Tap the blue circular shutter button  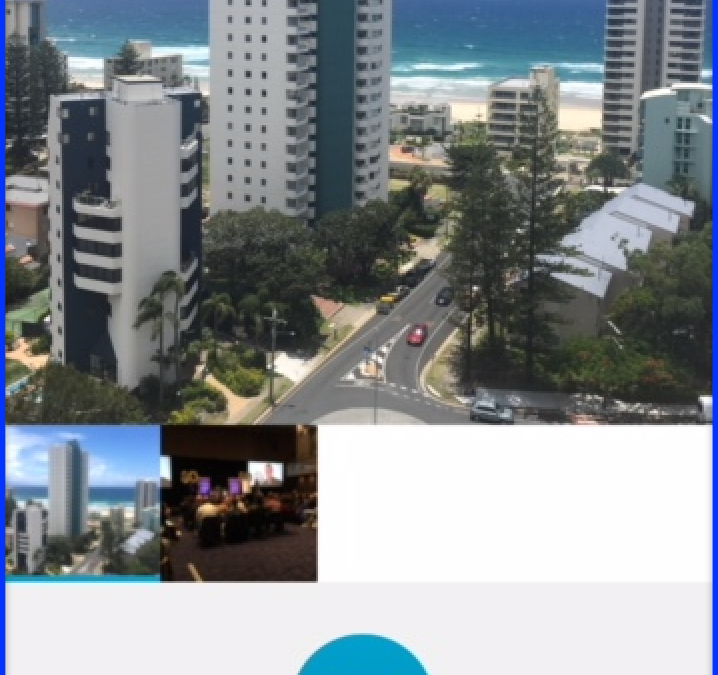(x=362, y=657)
